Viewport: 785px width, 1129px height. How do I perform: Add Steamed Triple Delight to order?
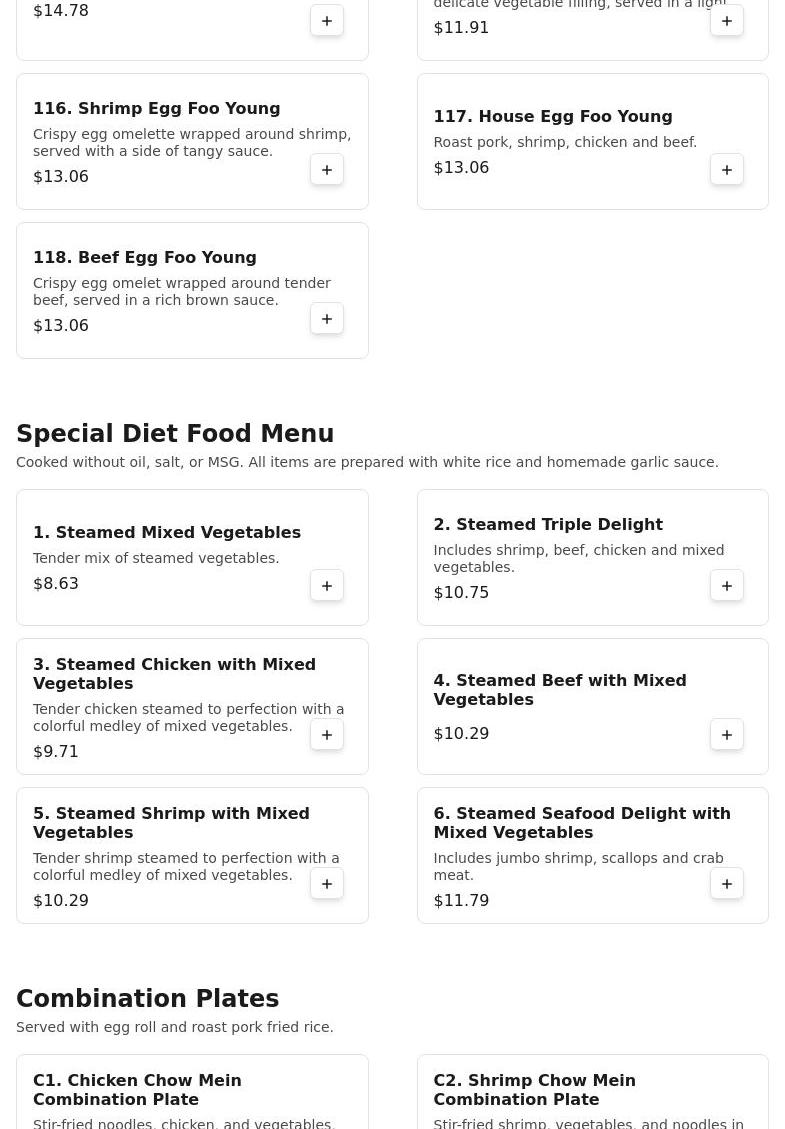point(727,586)
